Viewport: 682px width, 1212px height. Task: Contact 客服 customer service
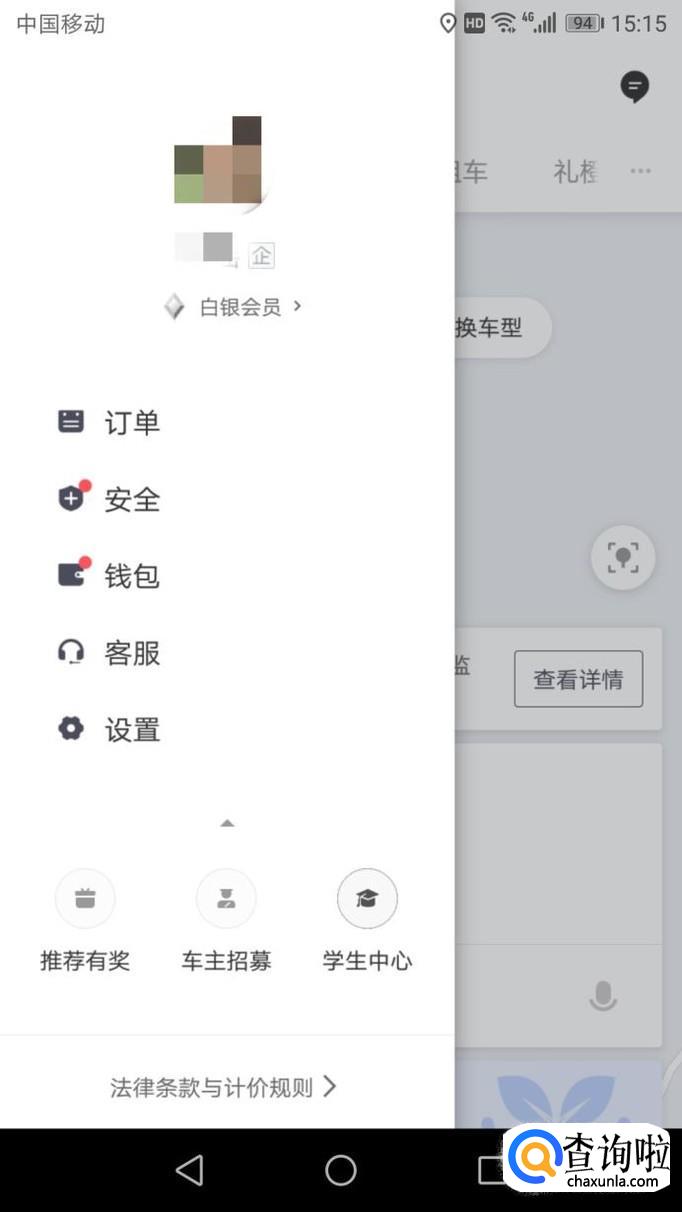109,653
